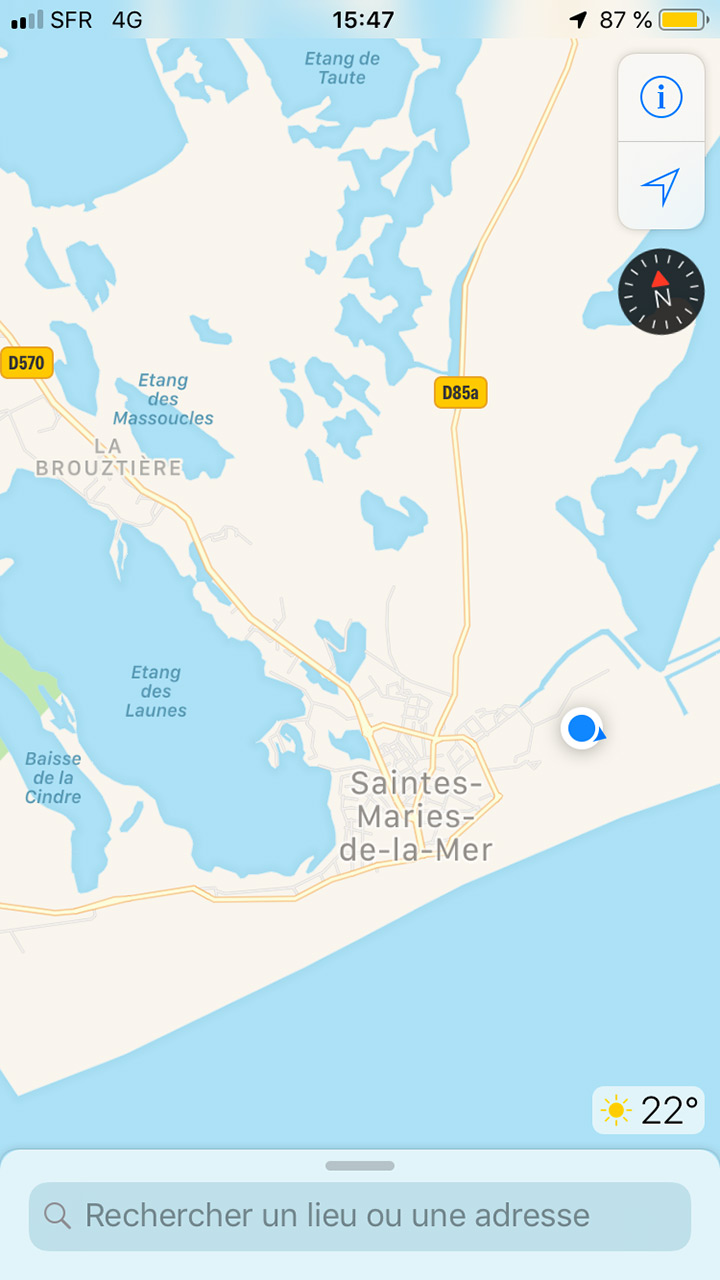Viewport: 720px width, 1280px height.
Task: Tap the SFR carrier name
Action: 70,18
